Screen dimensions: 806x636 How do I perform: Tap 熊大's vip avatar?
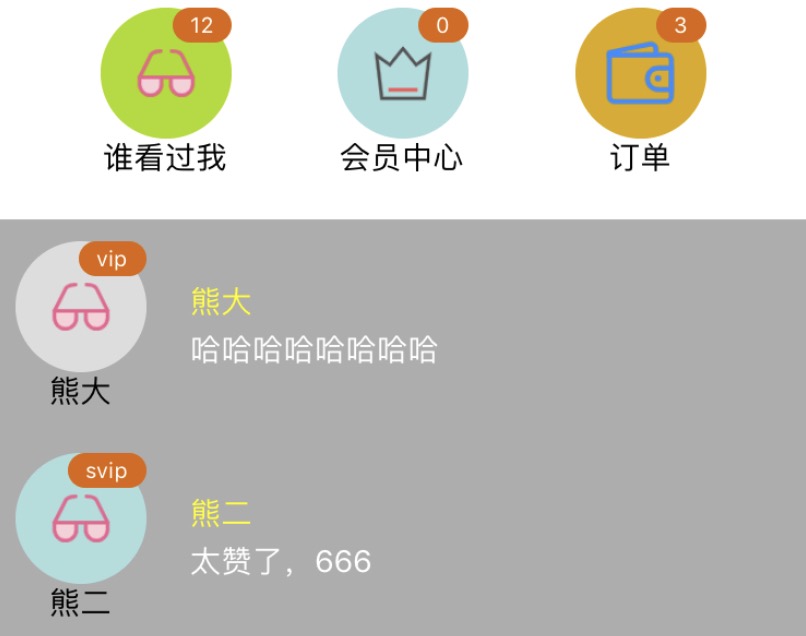(x=81, y=307)
